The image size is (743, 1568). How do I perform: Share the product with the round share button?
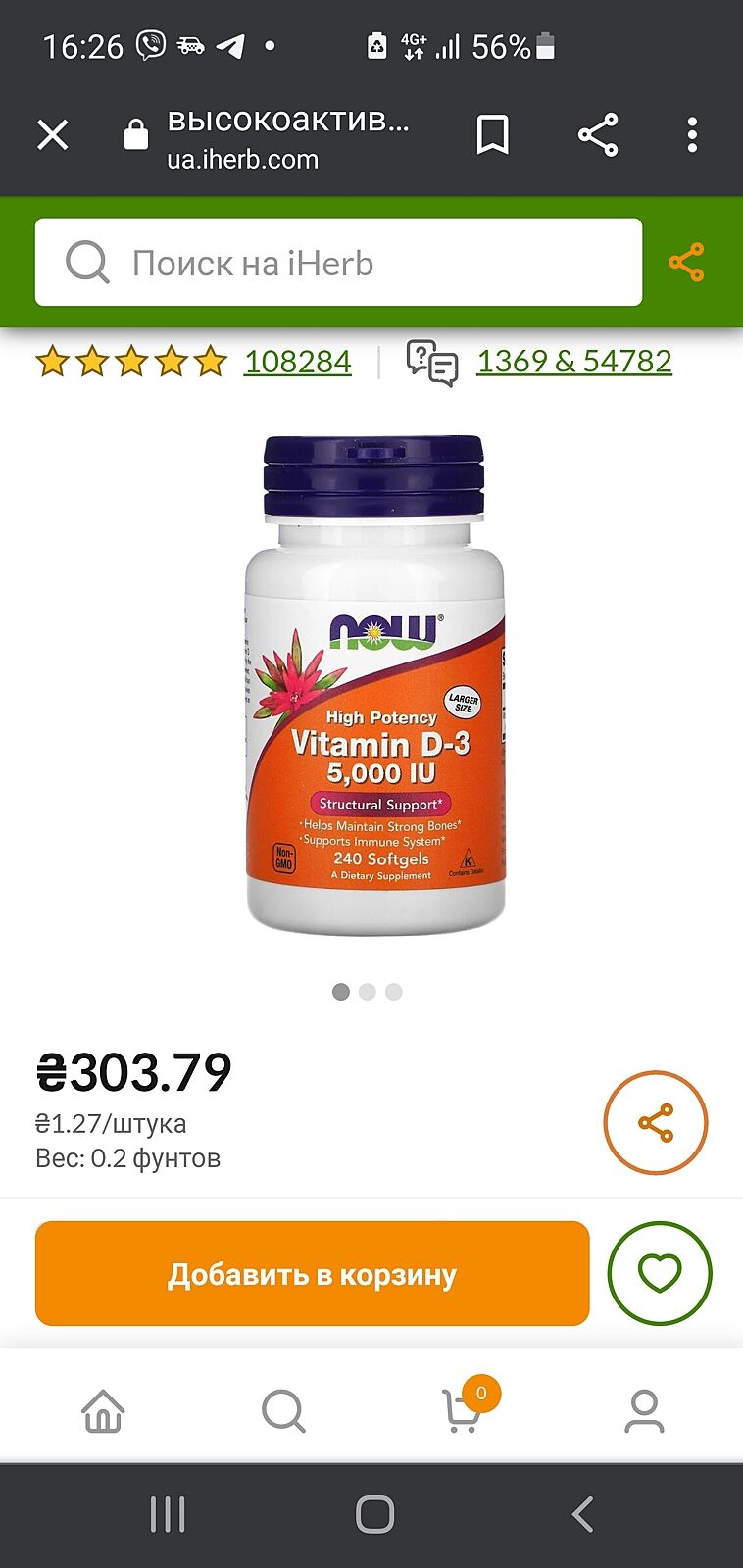(x=655, y=1122)
